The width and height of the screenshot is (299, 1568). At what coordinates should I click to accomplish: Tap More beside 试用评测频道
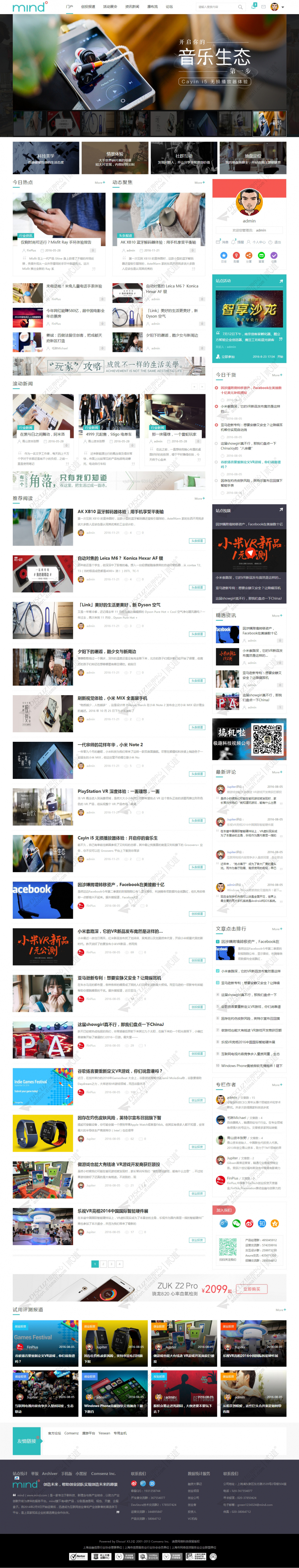point(280,1310)
